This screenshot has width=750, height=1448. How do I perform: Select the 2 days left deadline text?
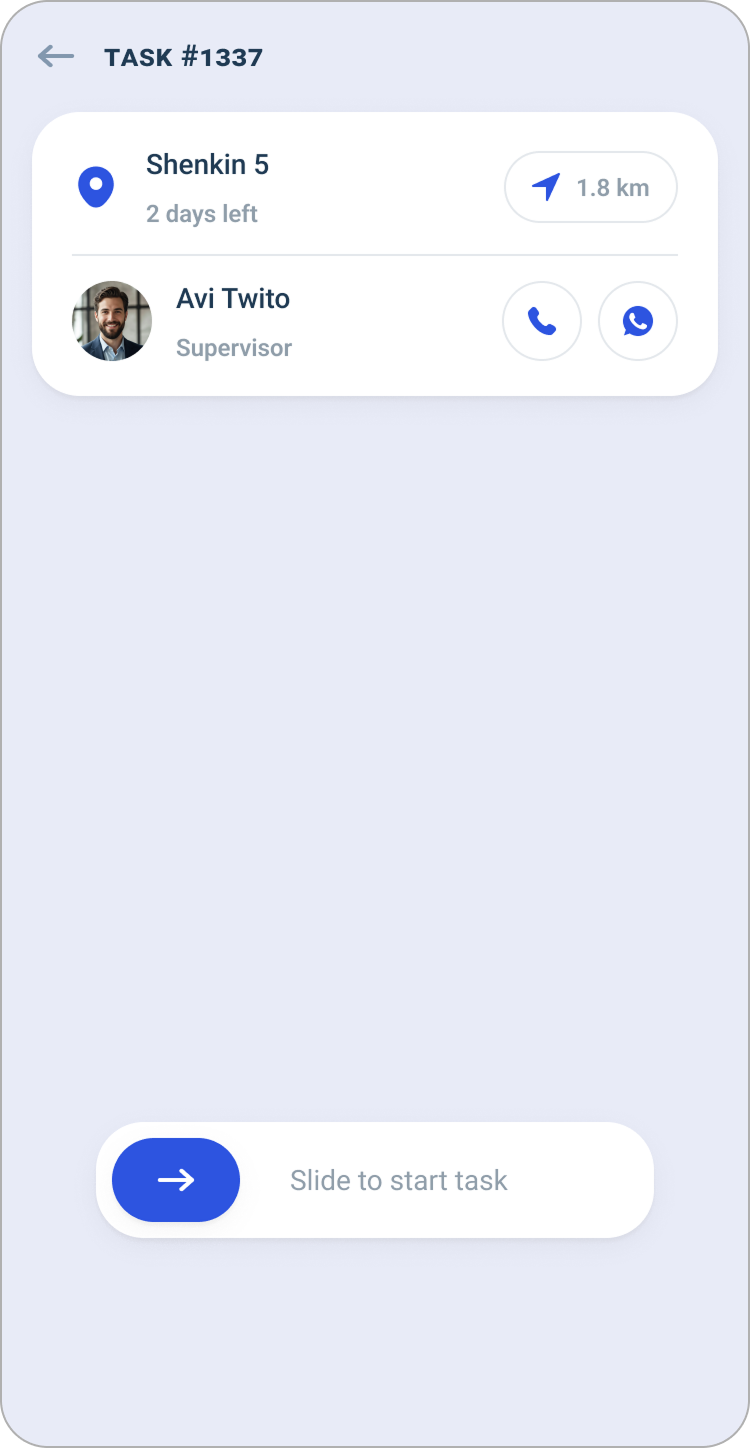click(202, 213)
